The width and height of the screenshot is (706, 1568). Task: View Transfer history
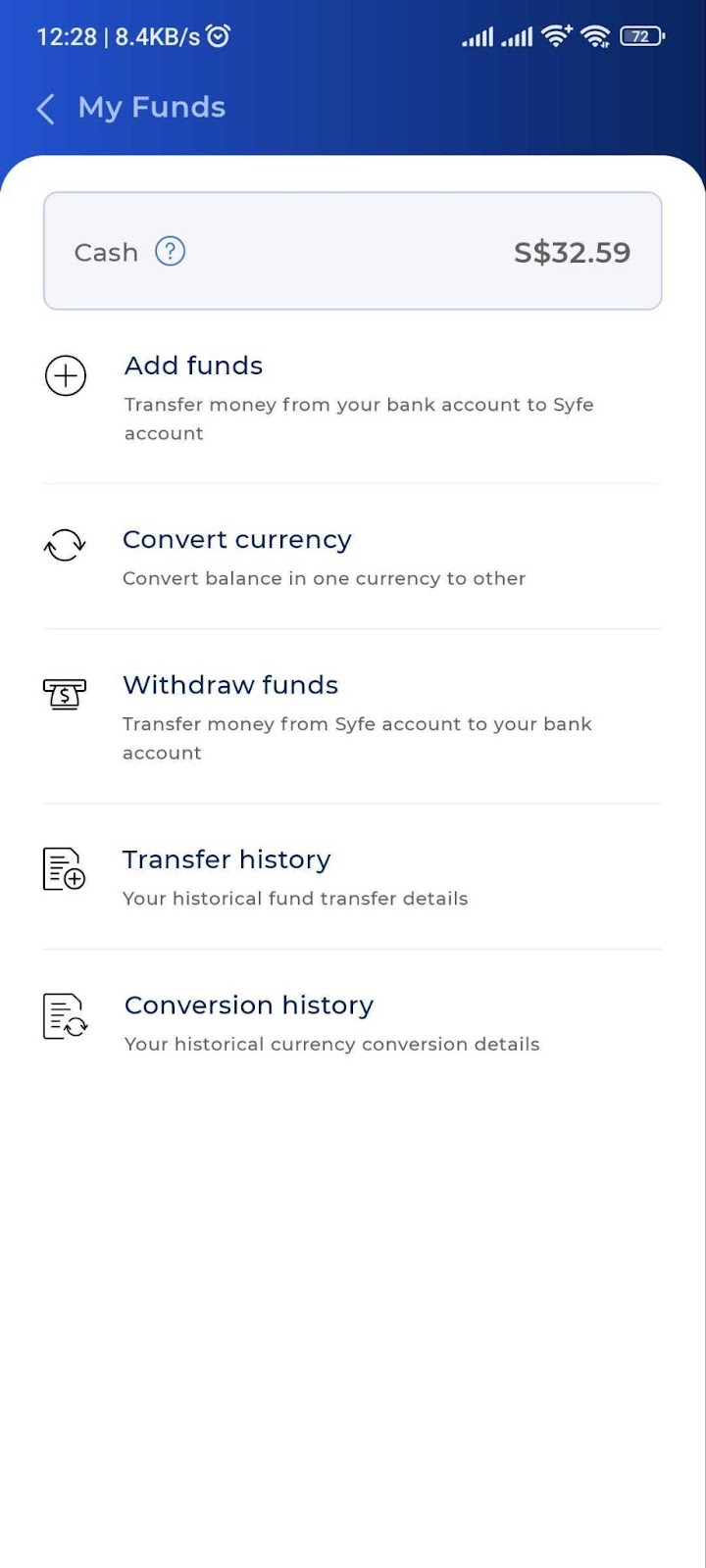[353, 876]
